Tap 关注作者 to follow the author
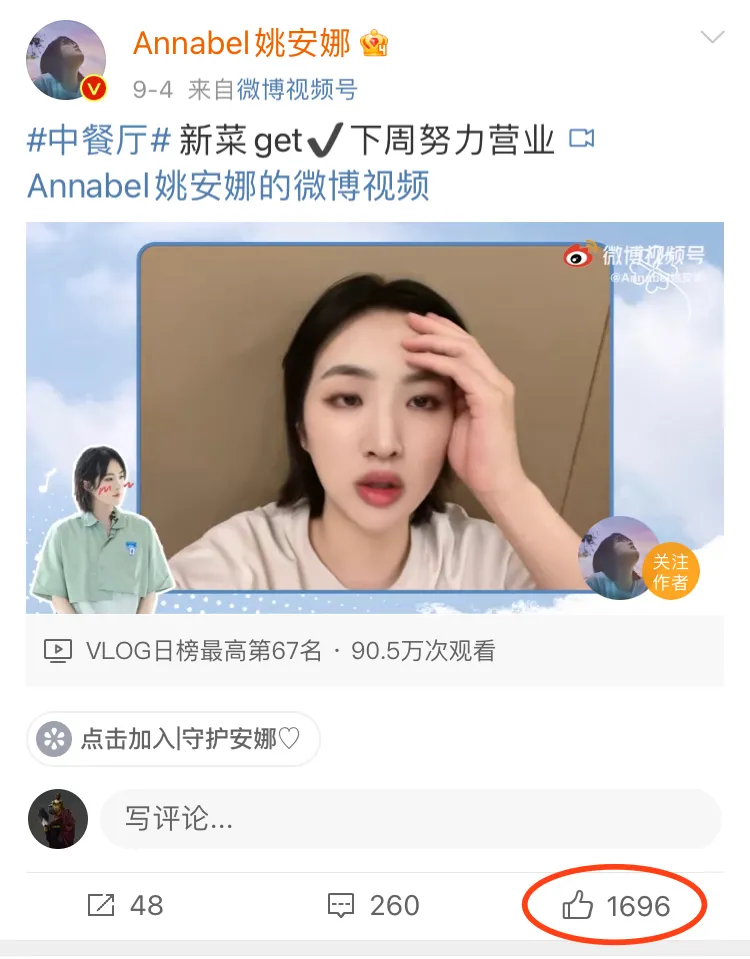This screenshot has height=959, width=750. pos(670,571)
